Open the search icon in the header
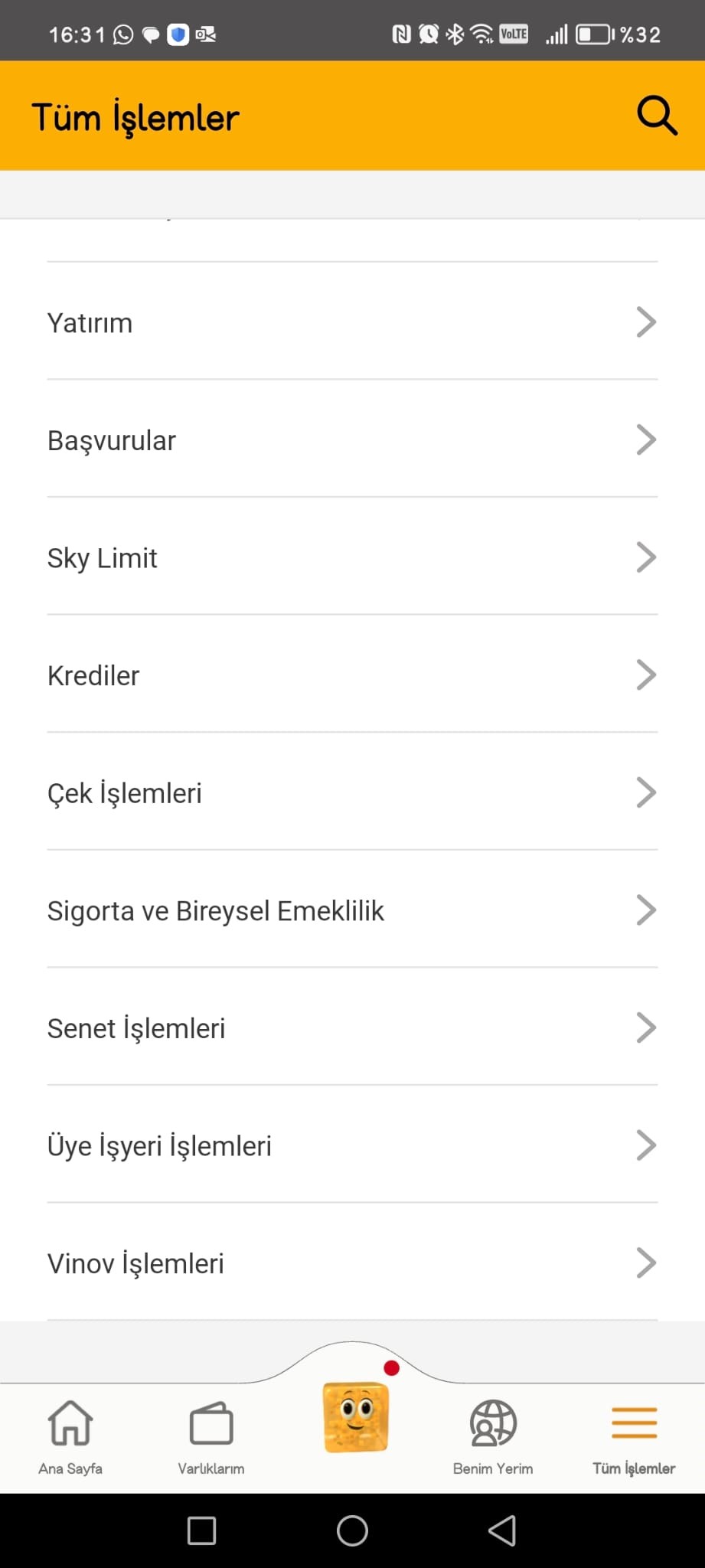Viewport: 705px width, 1568px height. [x=657, y=116]
